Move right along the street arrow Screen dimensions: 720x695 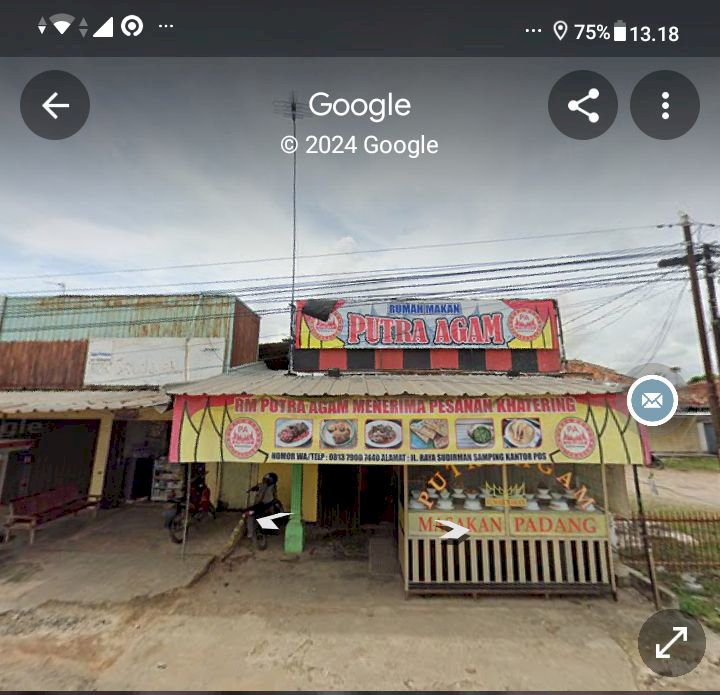click(453, 530)
